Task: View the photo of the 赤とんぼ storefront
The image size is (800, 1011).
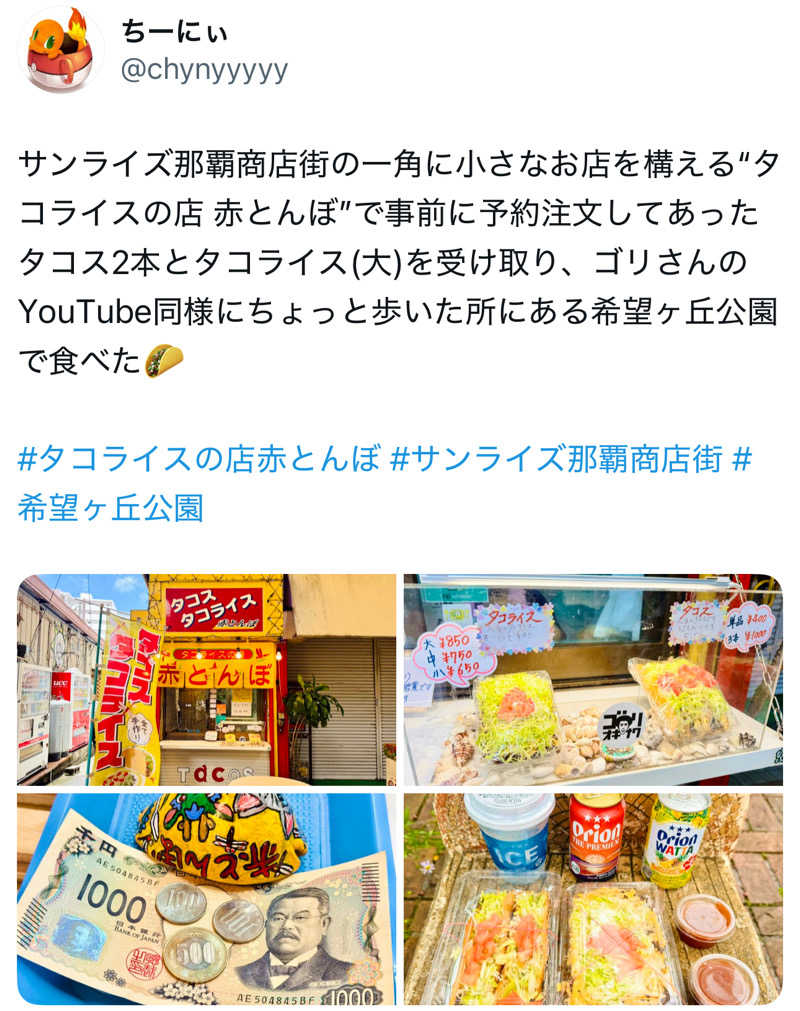Action: coord(207,680)
